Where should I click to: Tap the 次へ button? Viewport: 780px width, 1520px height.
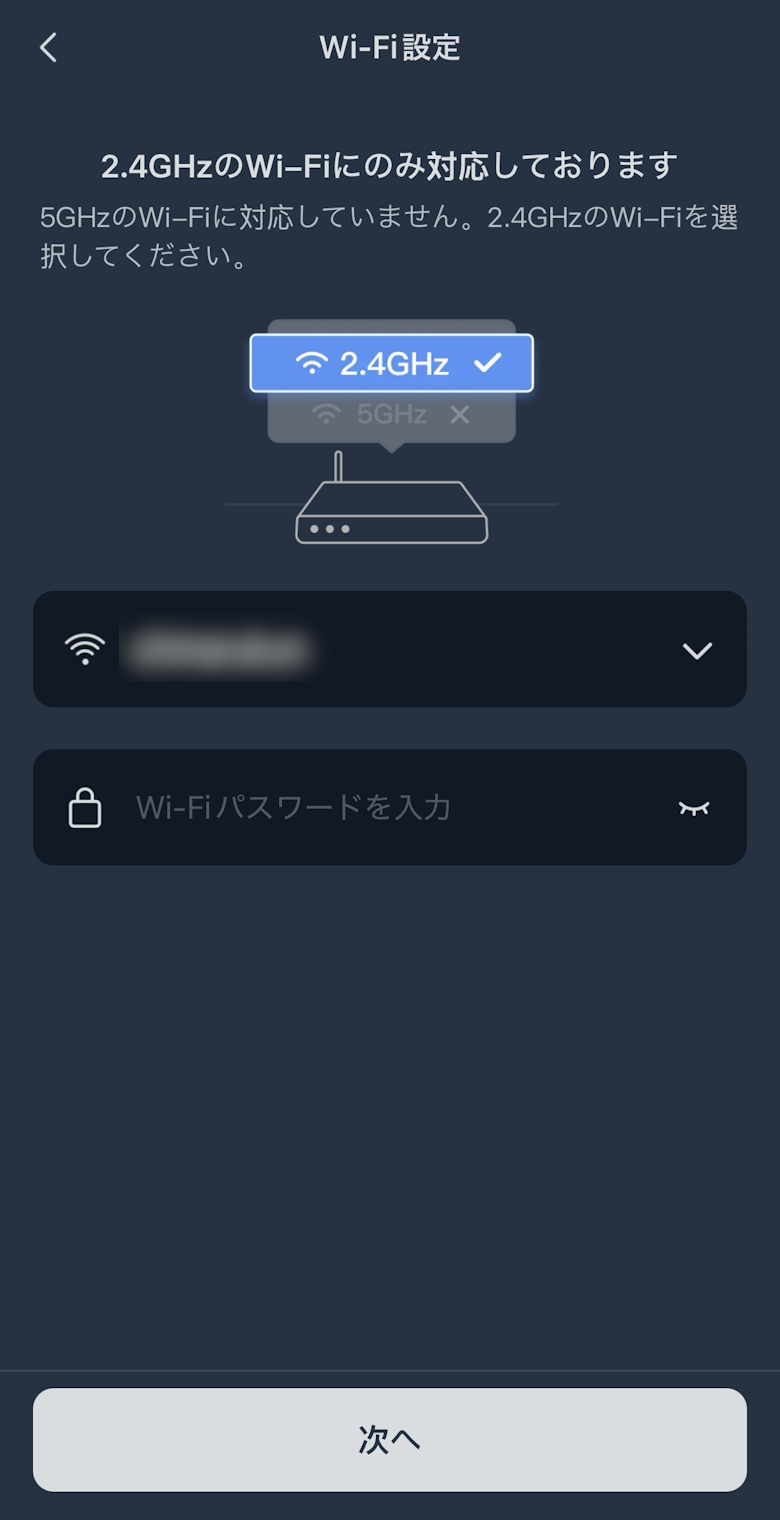390,1439
